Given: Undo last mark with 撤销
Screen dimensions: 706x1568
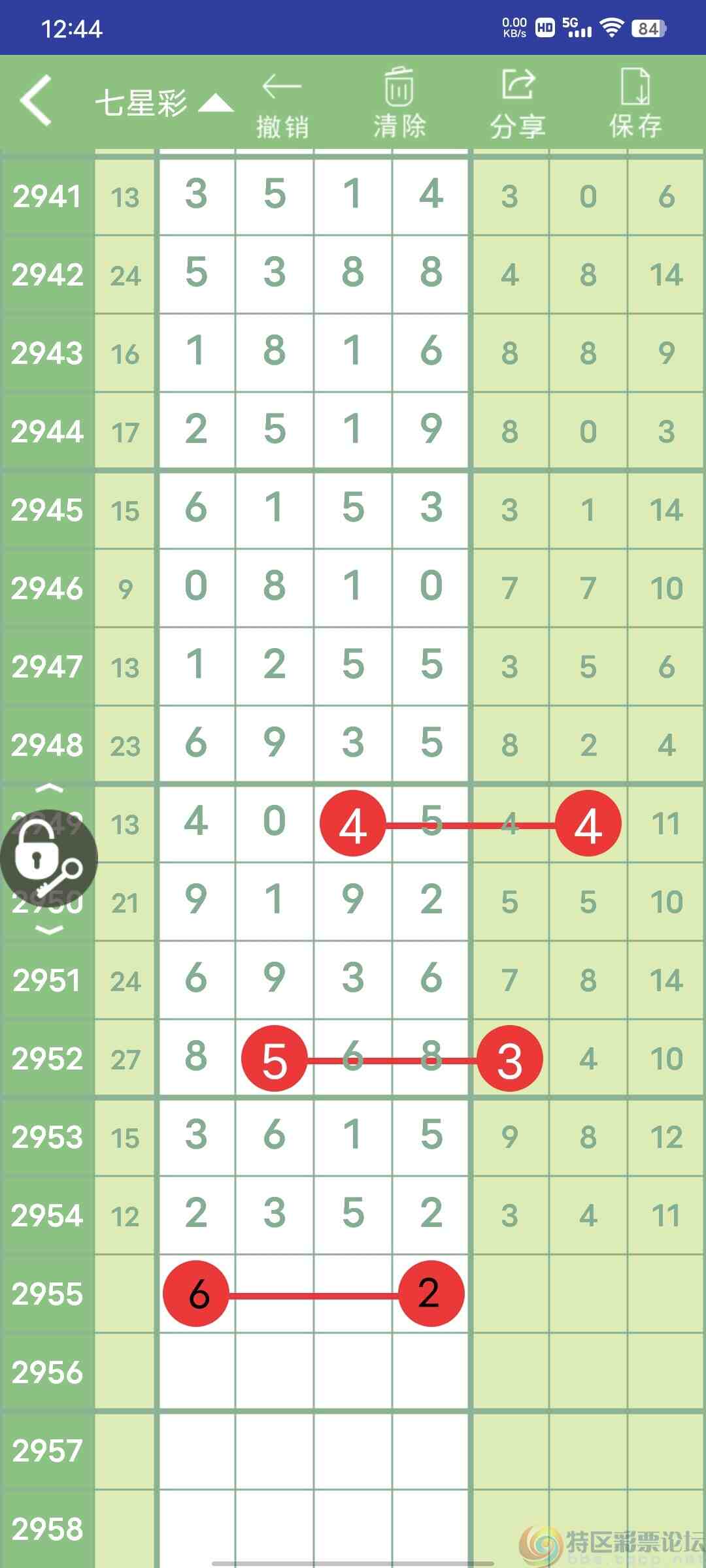Looking at the screenshot, I should pyautogui.click(x=282, y=106).
